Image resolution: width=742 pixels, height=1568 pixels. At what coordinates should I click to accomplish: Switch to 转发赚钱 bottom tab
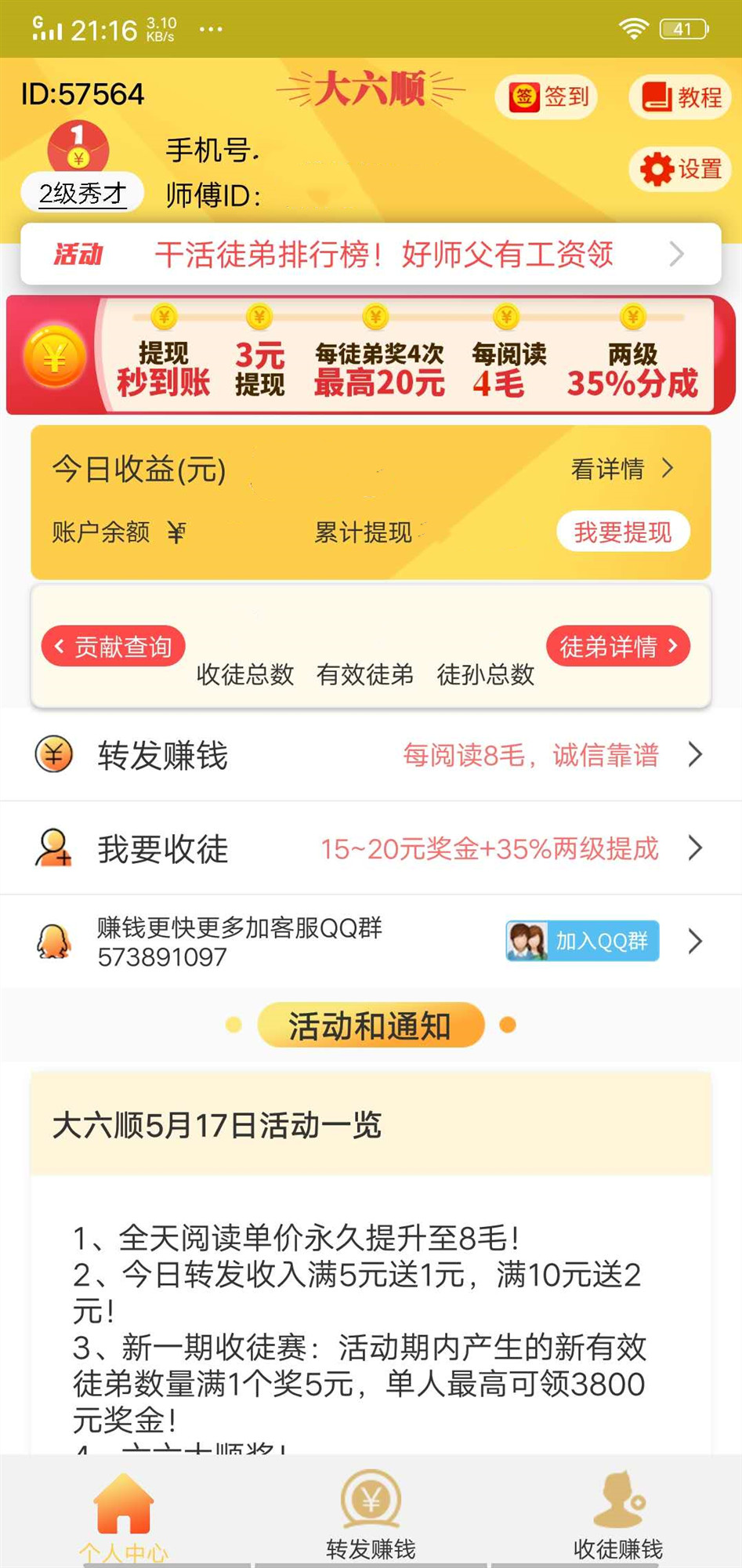(371, 1513)
